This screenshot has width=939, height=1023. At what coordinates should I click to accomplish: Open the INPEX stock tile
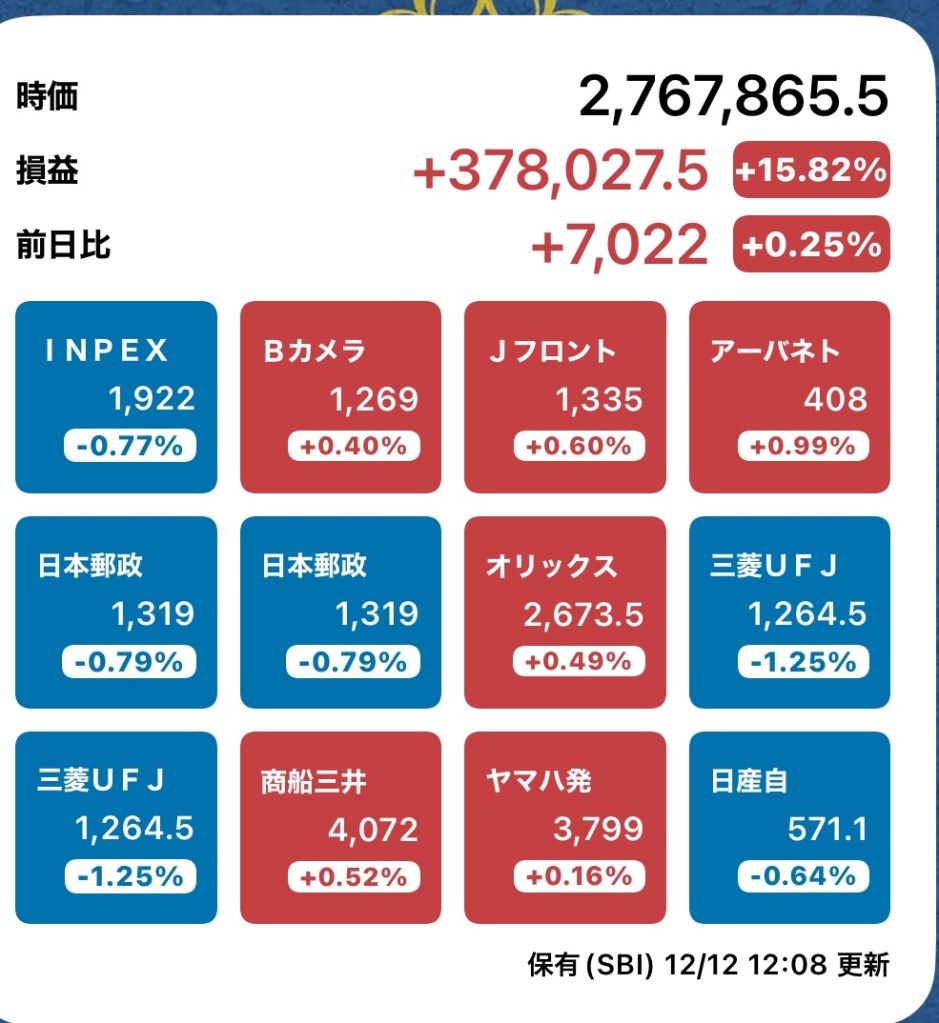point(116,397)
